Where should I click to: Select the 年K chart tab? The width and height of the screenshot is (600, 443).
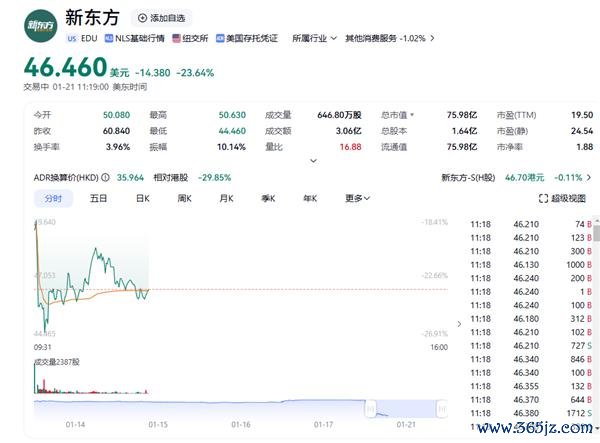[310, 198]
